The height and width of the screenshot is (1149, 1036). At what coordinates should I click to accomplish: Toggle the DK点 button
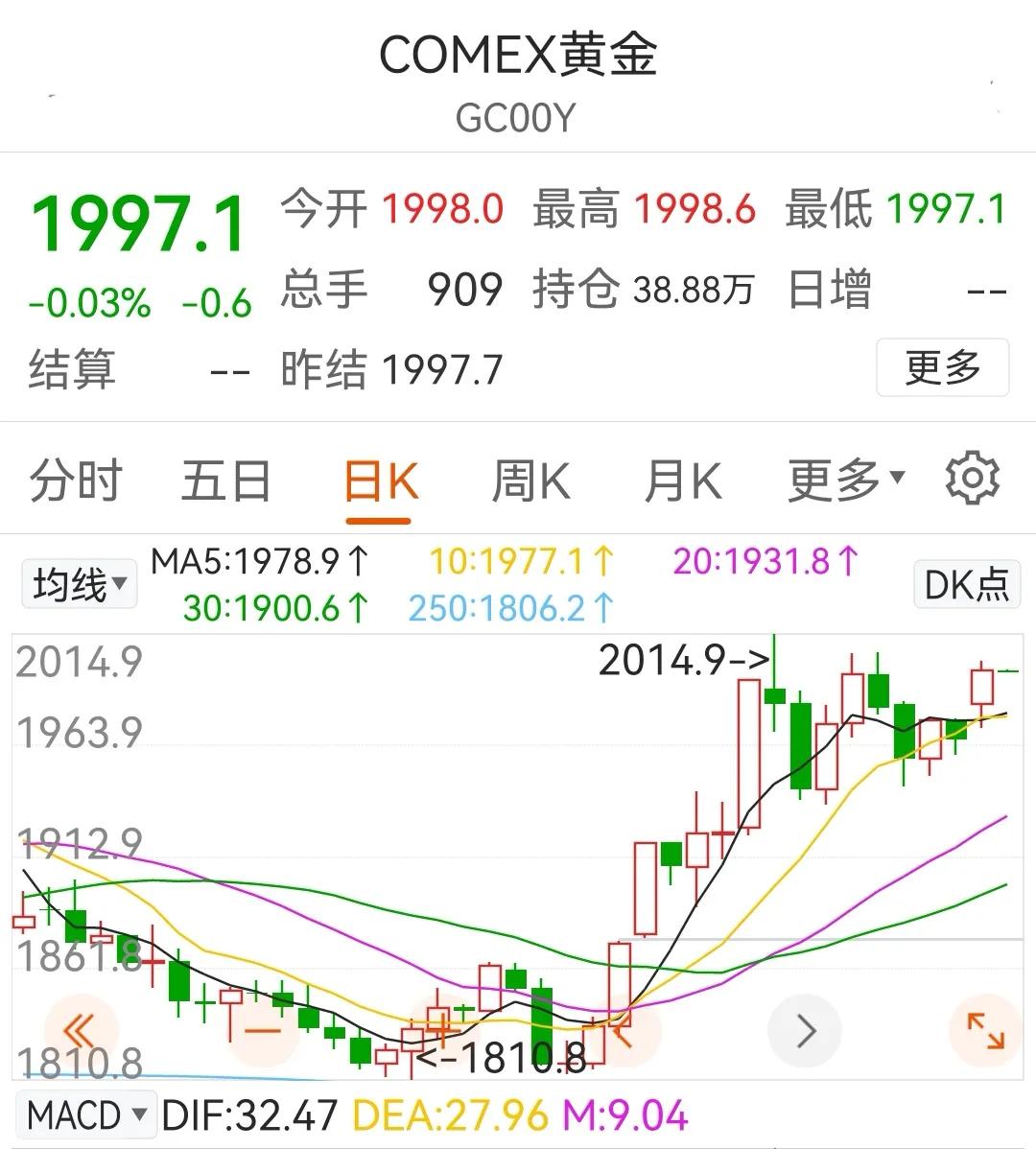click(x=966, y=583)
